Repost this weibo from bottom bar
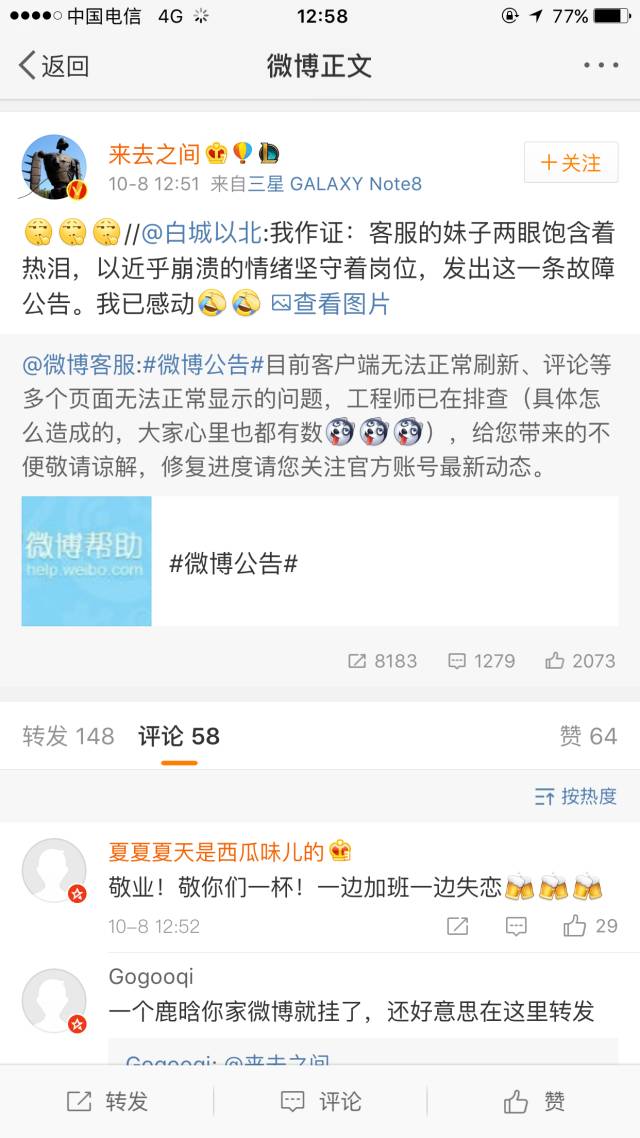The height and width of the screenshot is (1138, 640). coord(107,1101)
